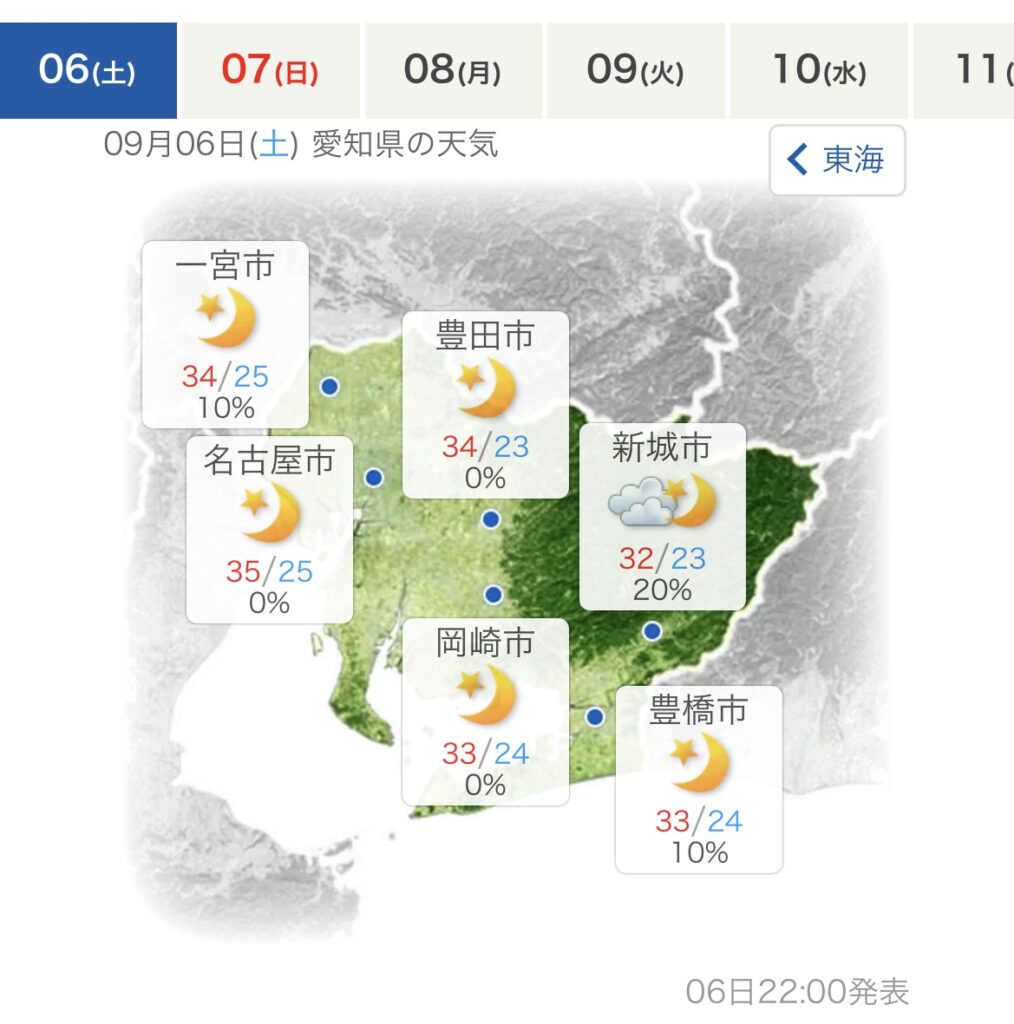Open the 10 Wednesday forecast tab
Screen dimensions: 1014x1024
[818, 71]
